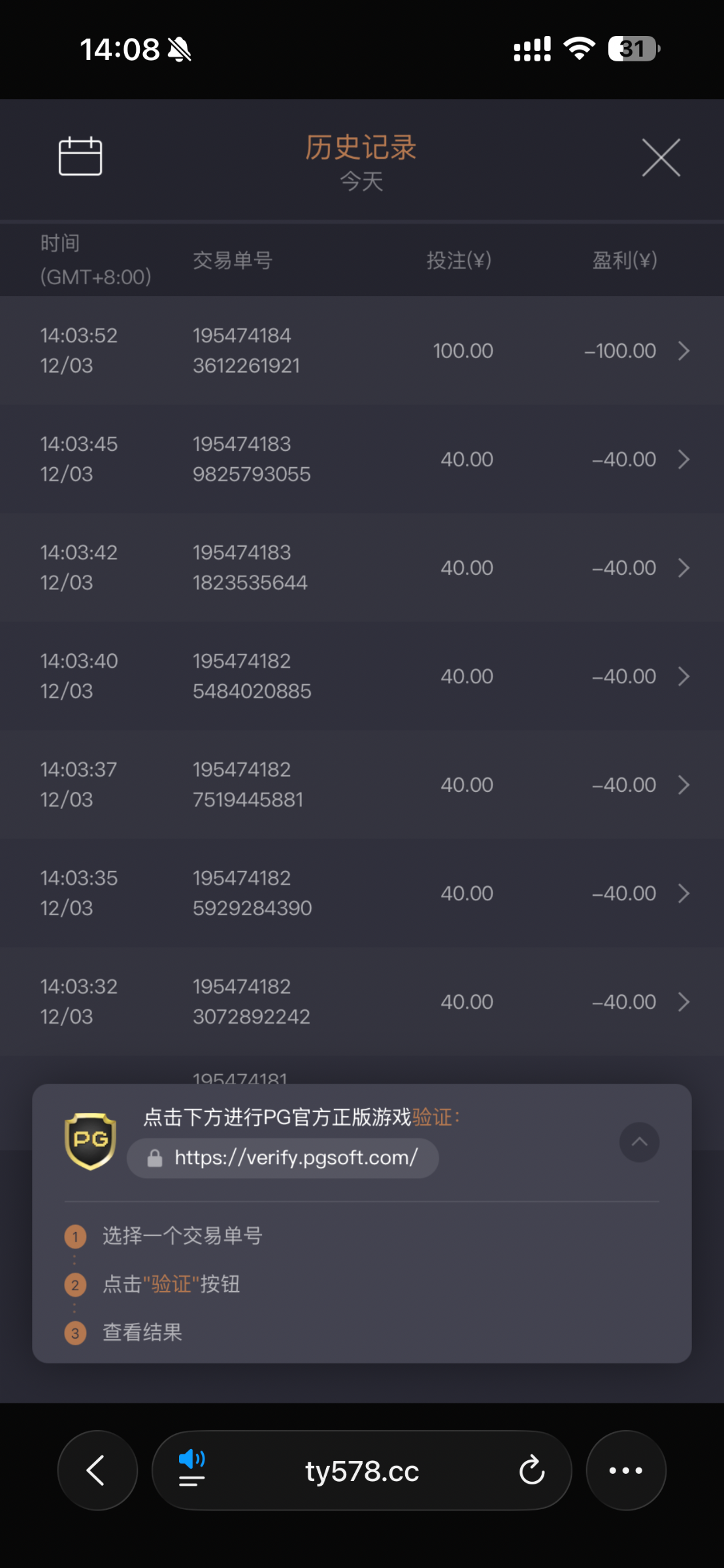Open the page audio and reader options
The width and height of the screenshot is (724, 1568).
pyautogui.click(x=192, y=1469)
